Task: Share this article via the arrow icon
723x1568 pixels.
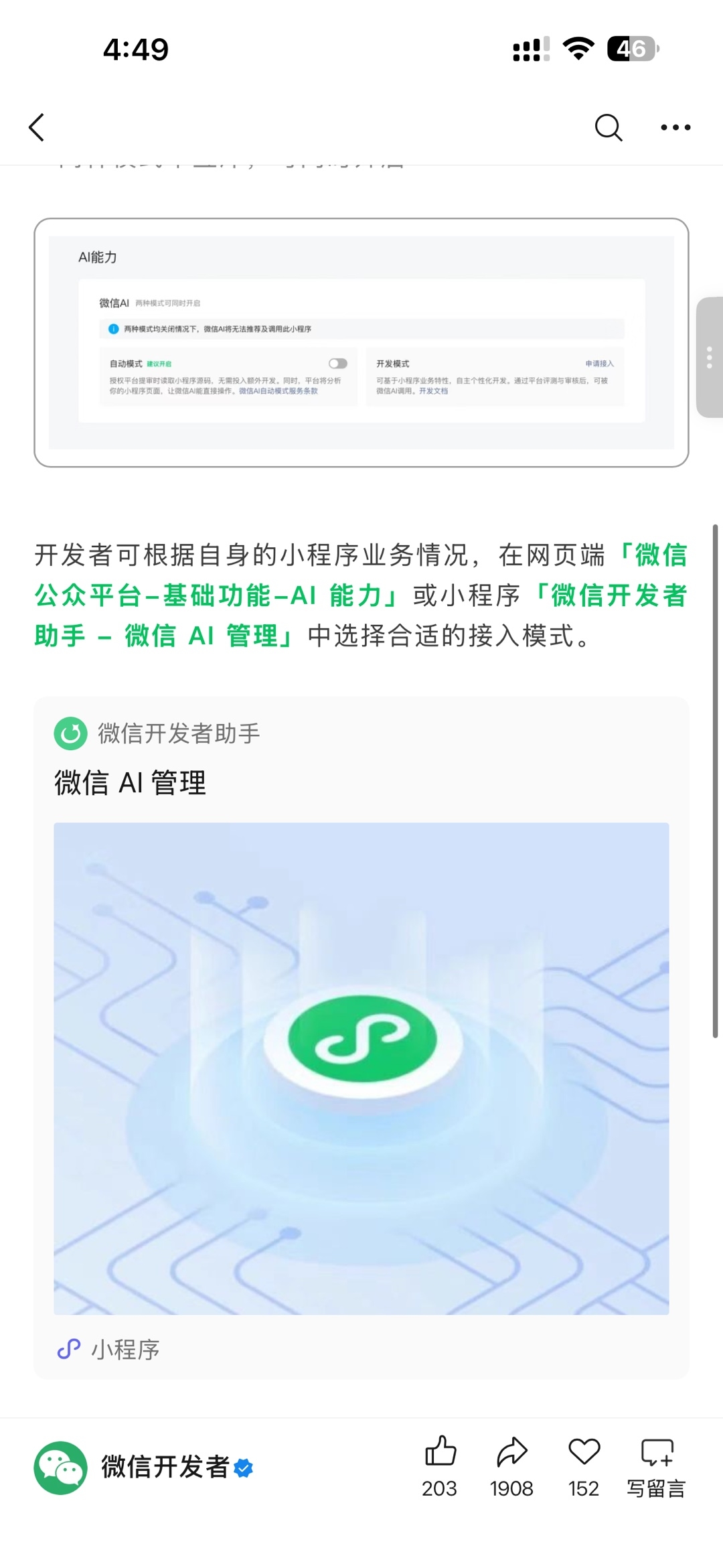Action: [x=511, y=1466]
